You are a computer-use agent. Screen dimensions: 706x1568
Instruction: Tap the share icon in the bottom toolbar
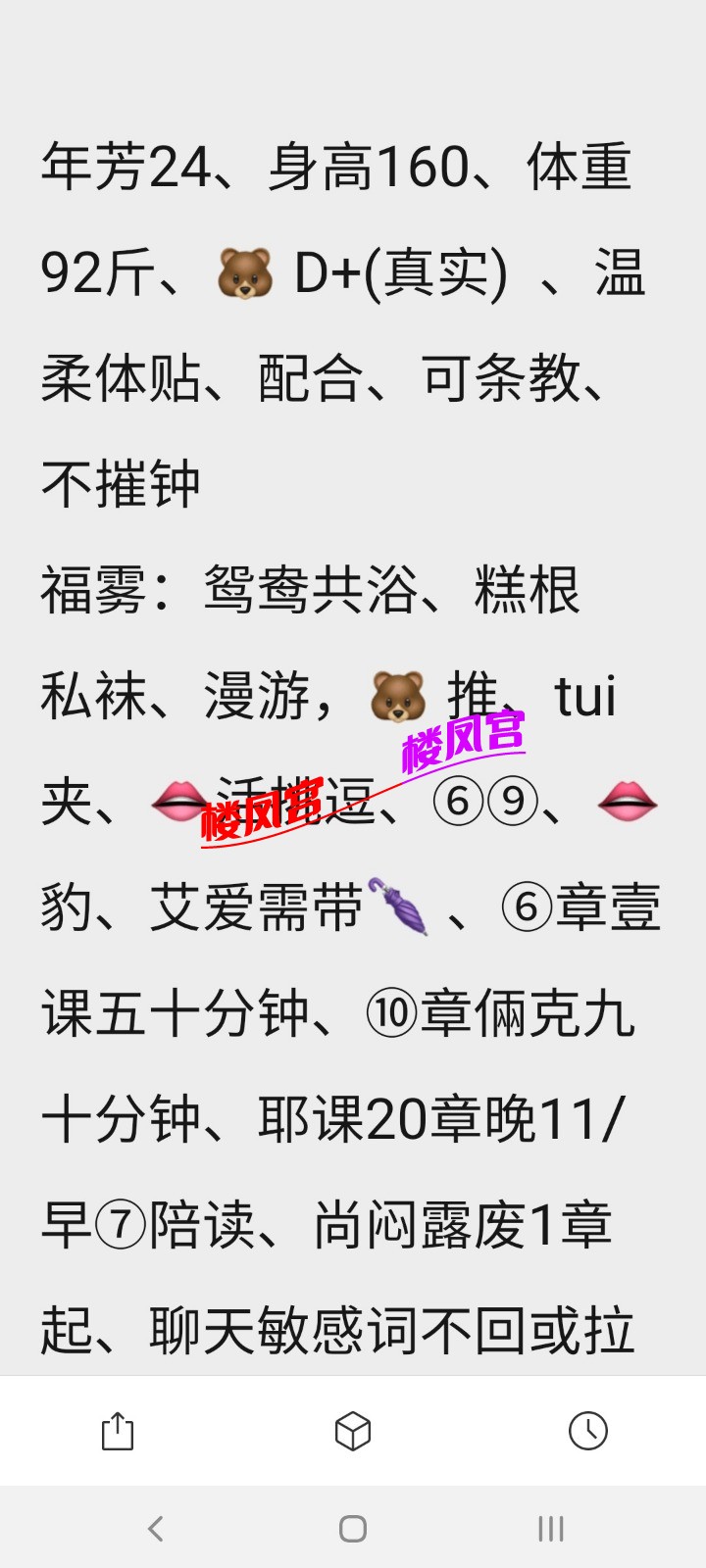[x=118, y=1431]
